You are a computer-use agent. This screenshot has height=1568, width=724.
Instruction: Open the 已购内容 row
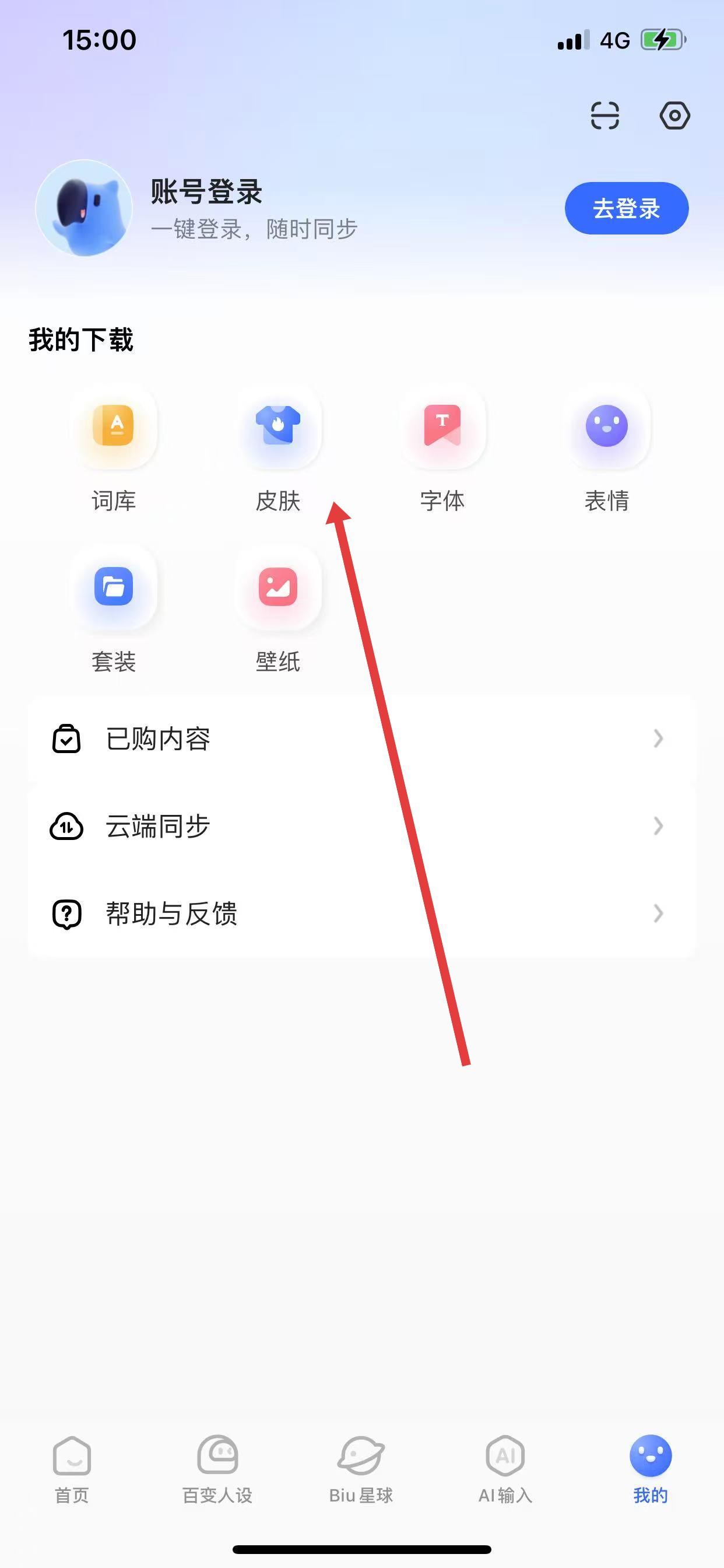point(361,739)
